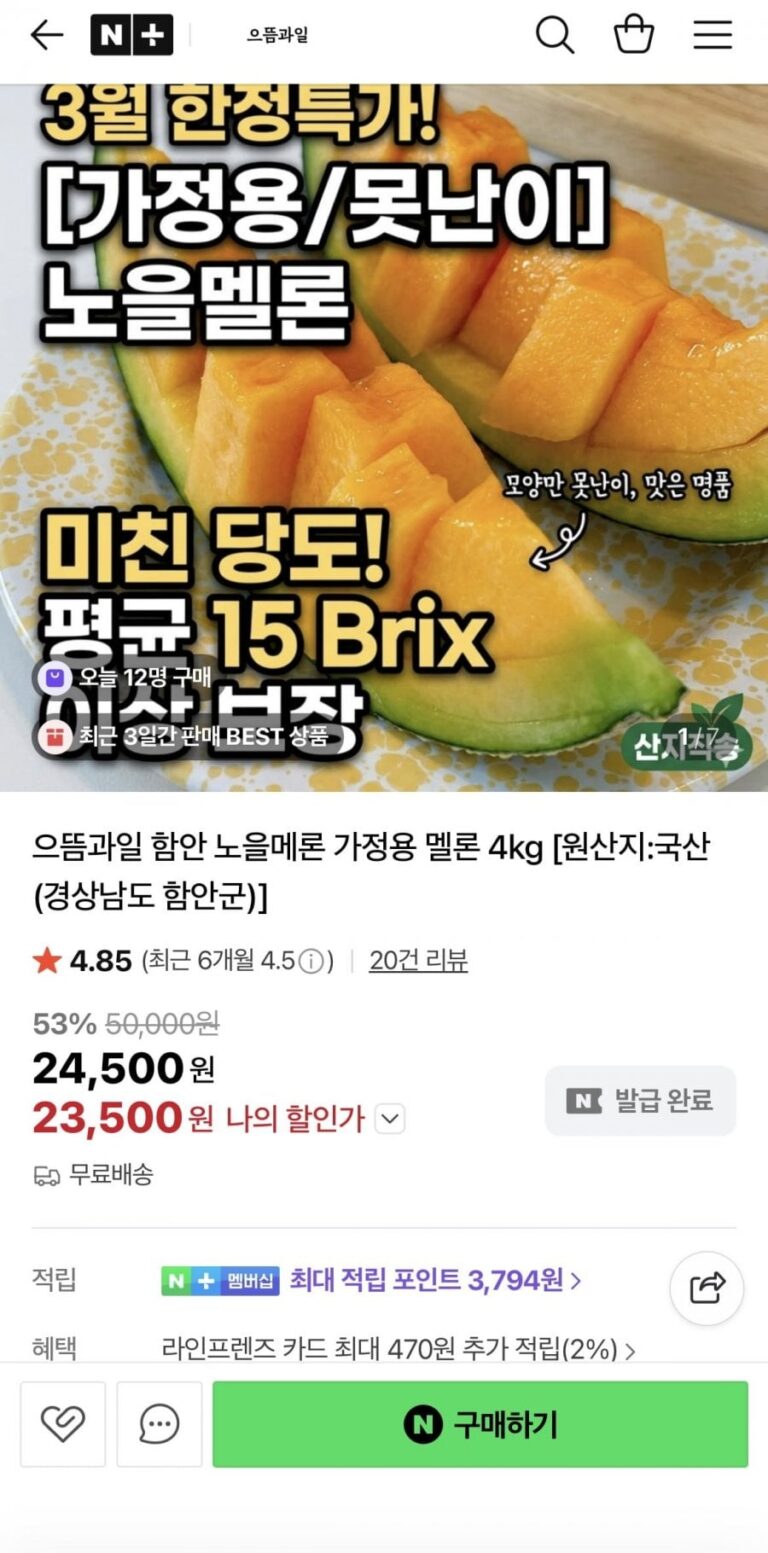Open chat inquiry with seller
768x1553 pixels.
pos(159,1424)
